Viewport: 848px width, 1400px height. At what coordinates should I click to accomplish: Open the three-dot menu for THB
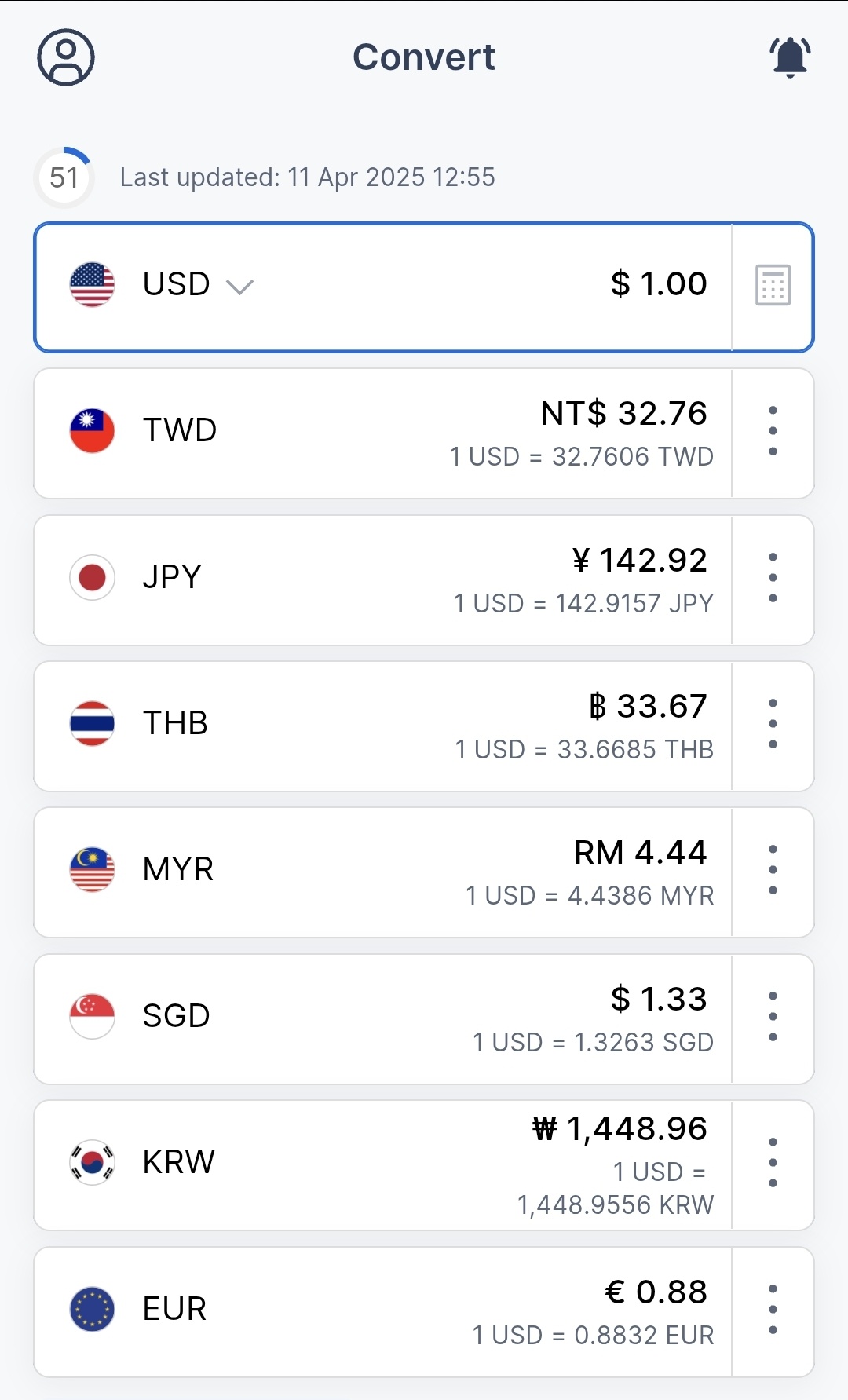pos(773,724)
